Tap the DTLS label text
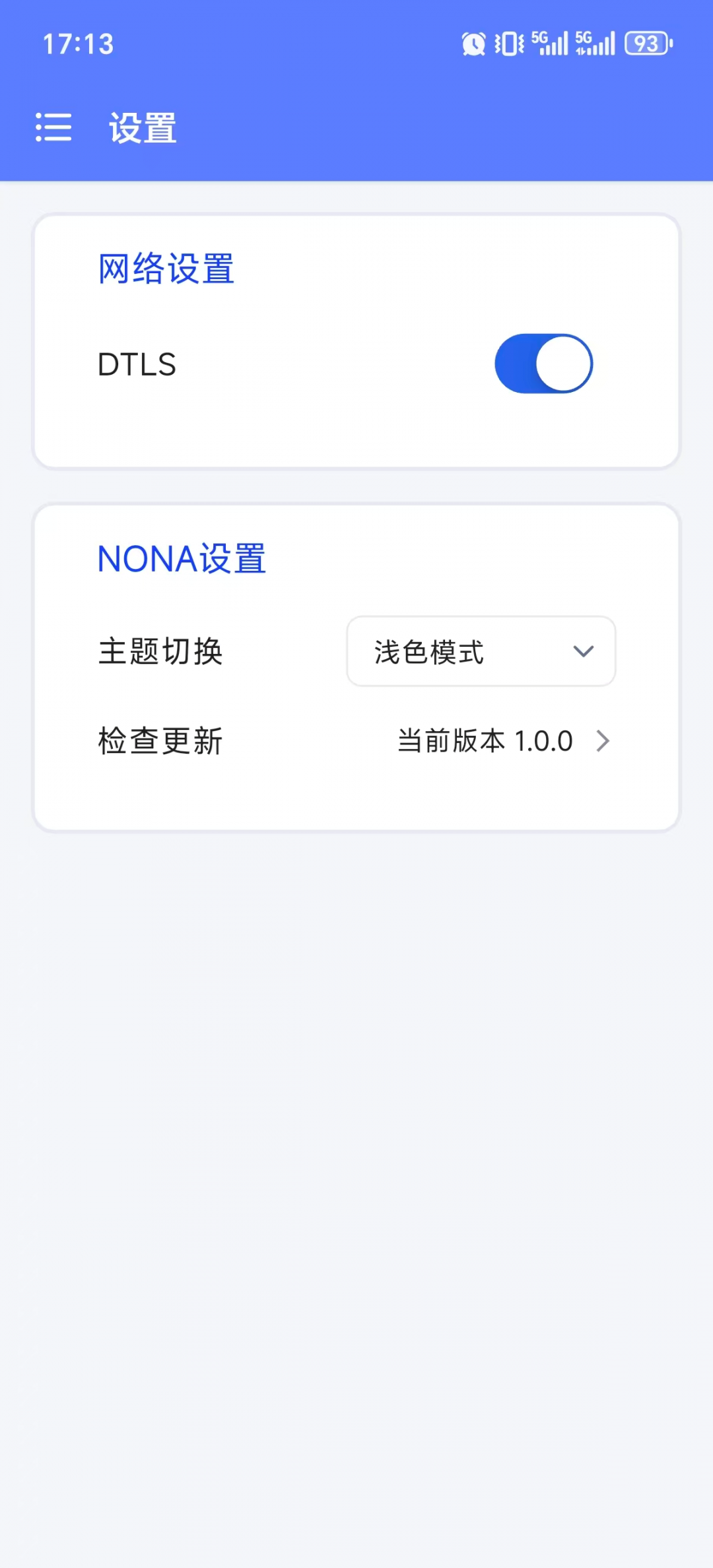This screenshot has width=713, height=1568. 135,364
